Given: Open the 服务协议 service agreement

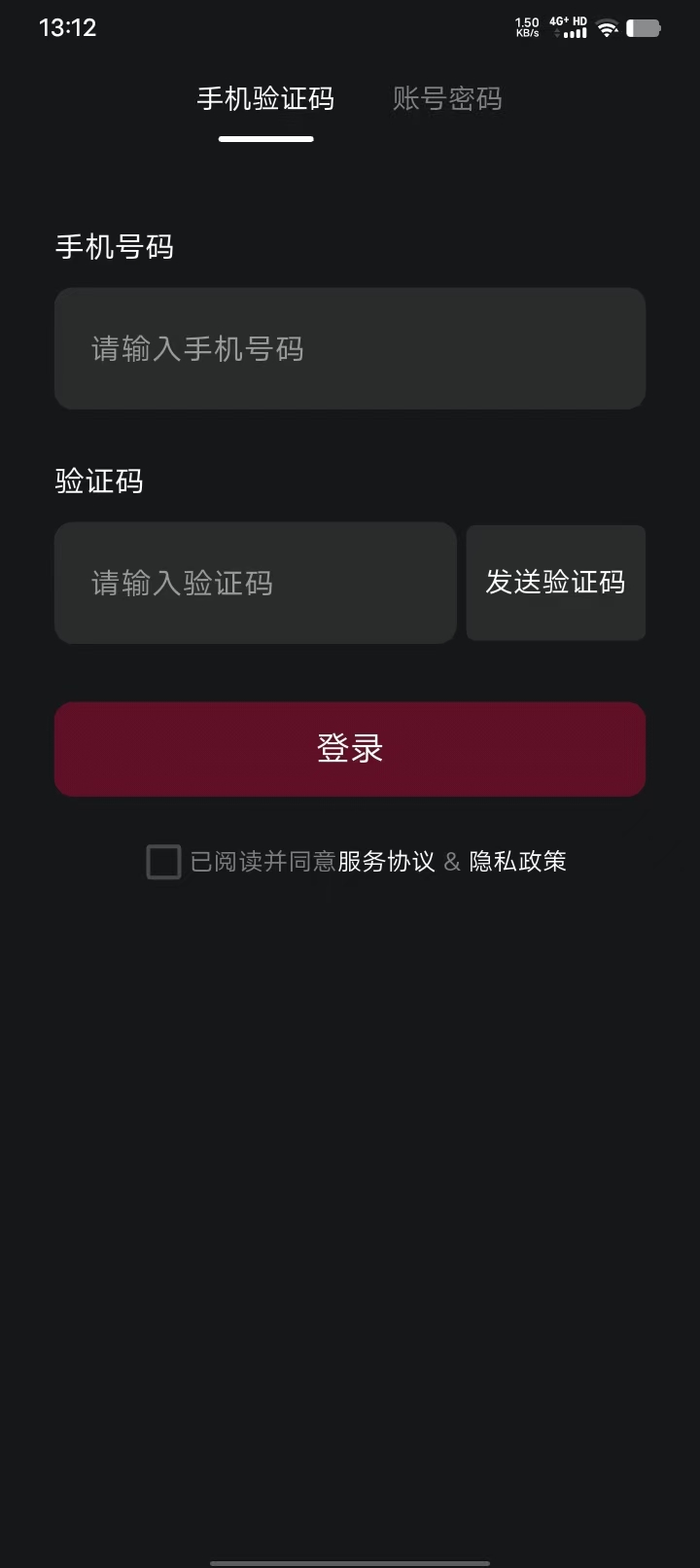Looking at the screenshot, I should 387,862.
